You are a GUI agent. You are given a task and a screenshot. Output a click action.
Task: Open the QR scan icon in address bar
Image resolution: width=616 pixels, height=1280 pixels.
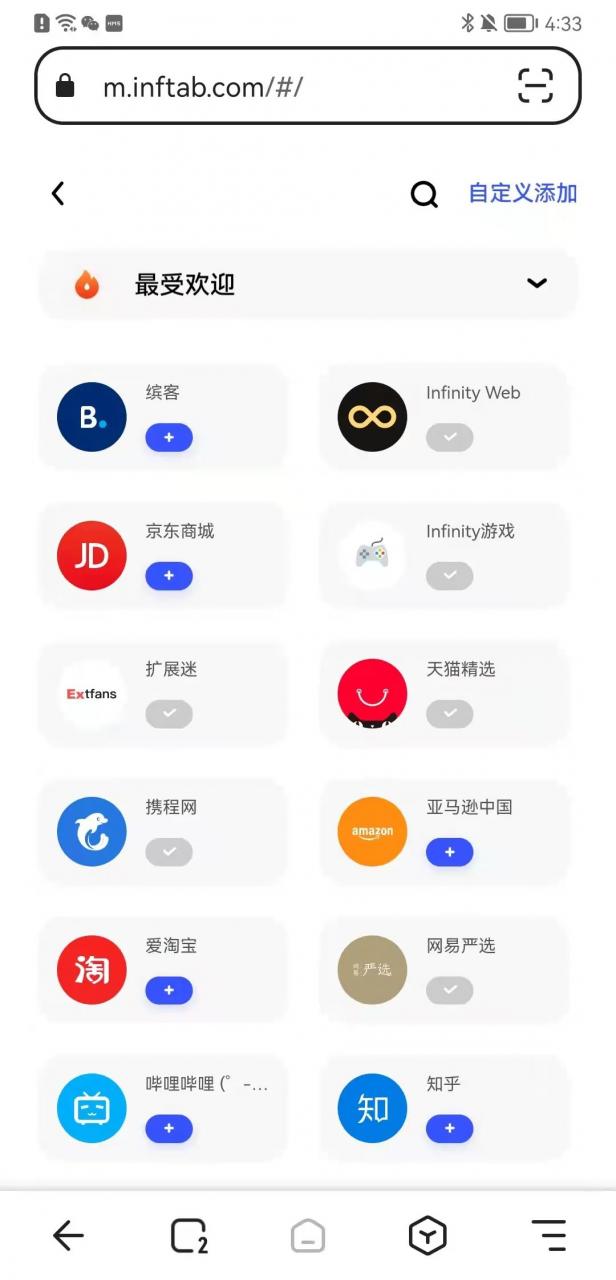click(535, 86)
